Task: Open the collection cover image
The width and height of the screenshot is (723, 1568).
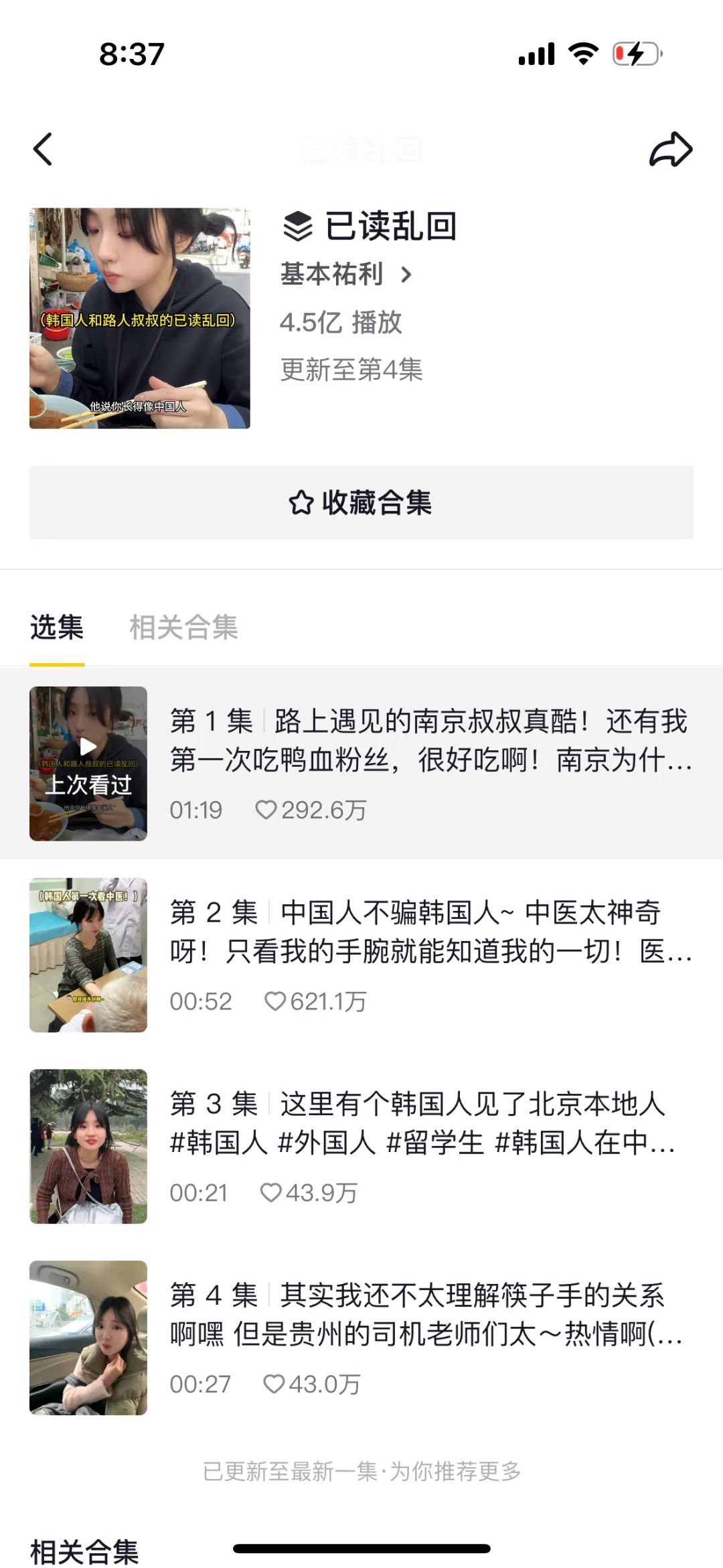Action: 140,318
